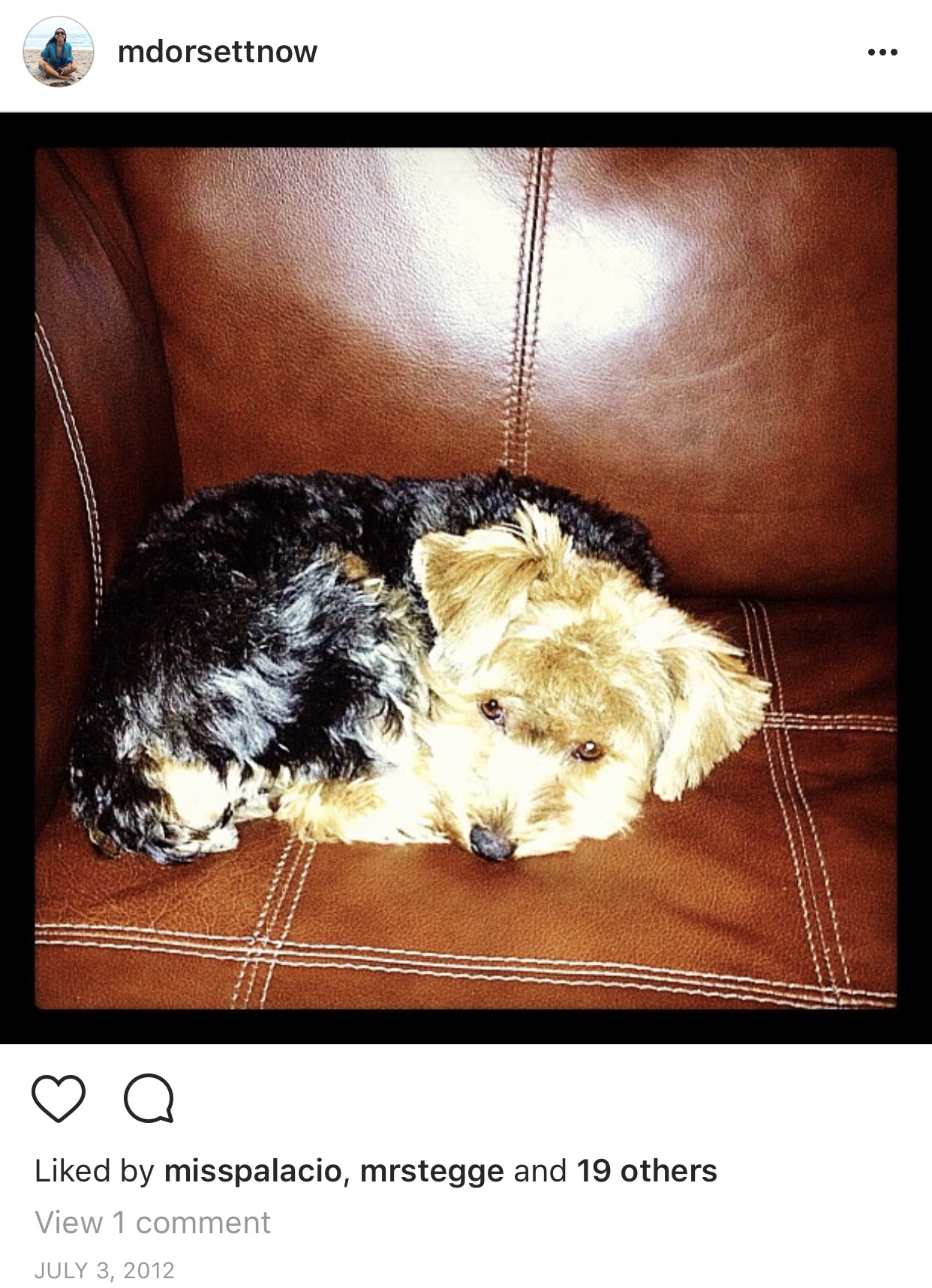
Task: Open misspalacio's profile from likes
Action: click(252, 1171)
